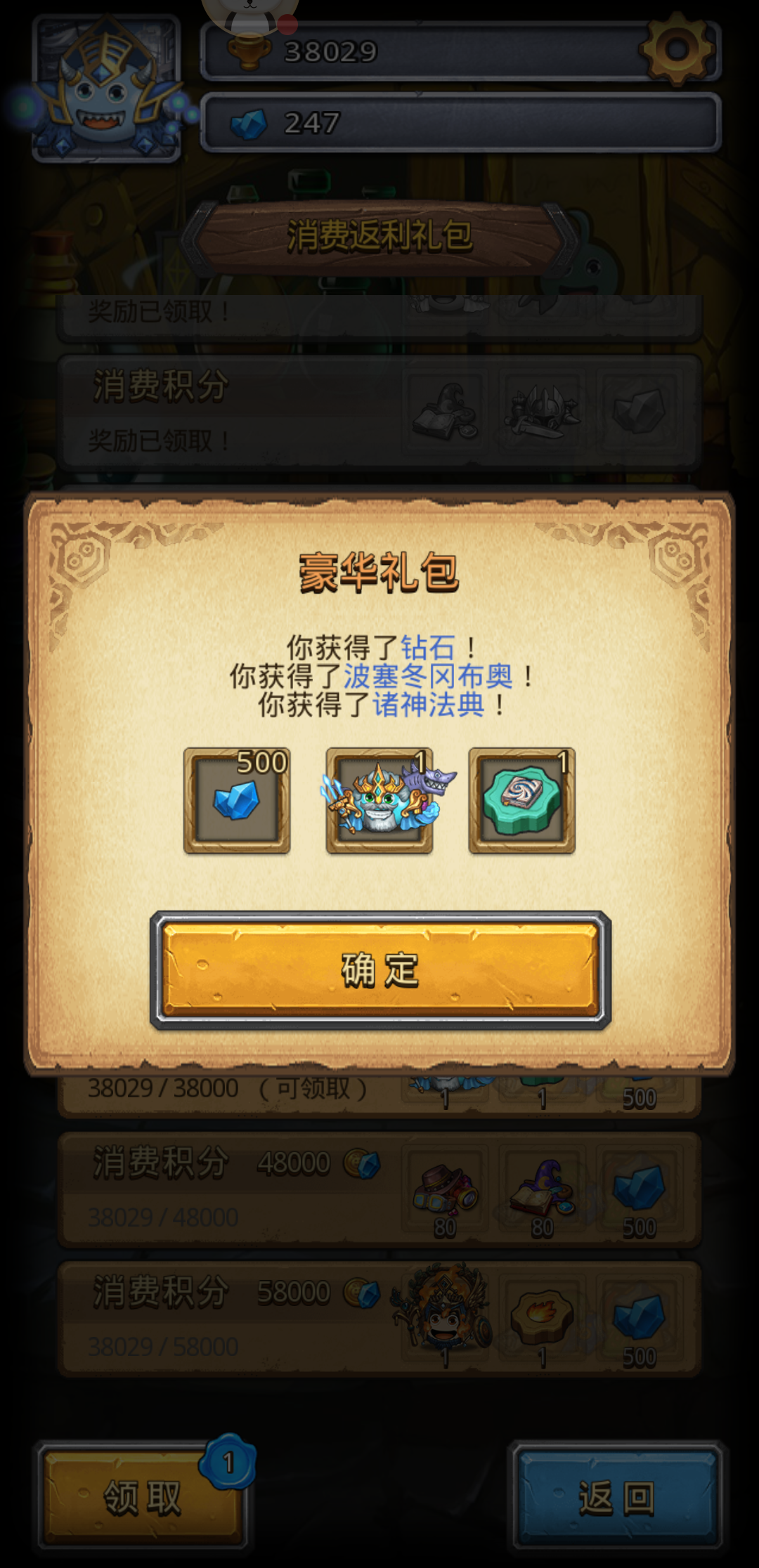Screen dimensions: 759x1568
Task: Select the Poseidon Gumball character reward icon
Action: click(378, 799)
